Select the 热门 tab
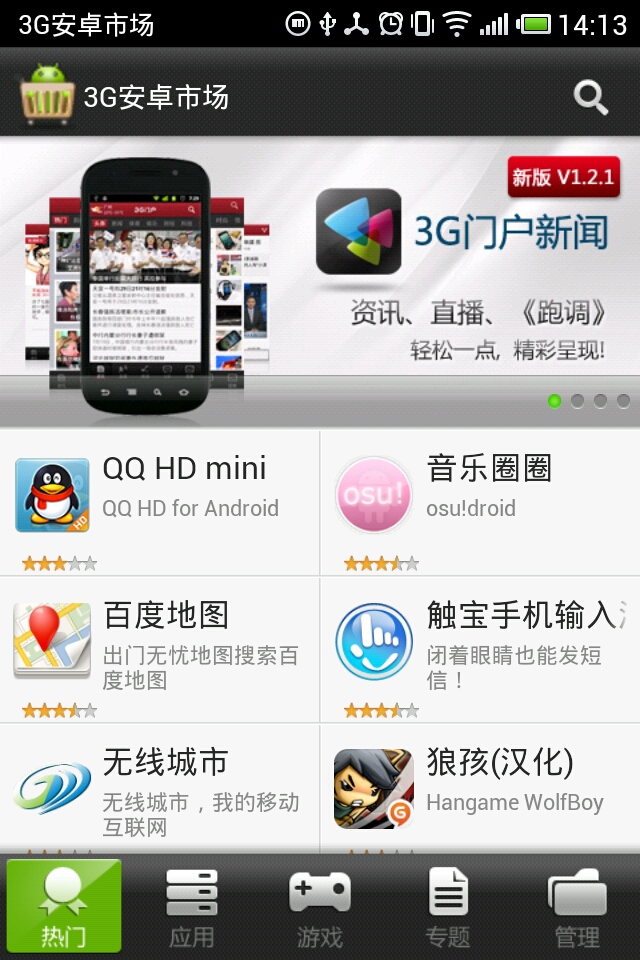Viewport: 640px width, 960px height. tap(64, 906)
